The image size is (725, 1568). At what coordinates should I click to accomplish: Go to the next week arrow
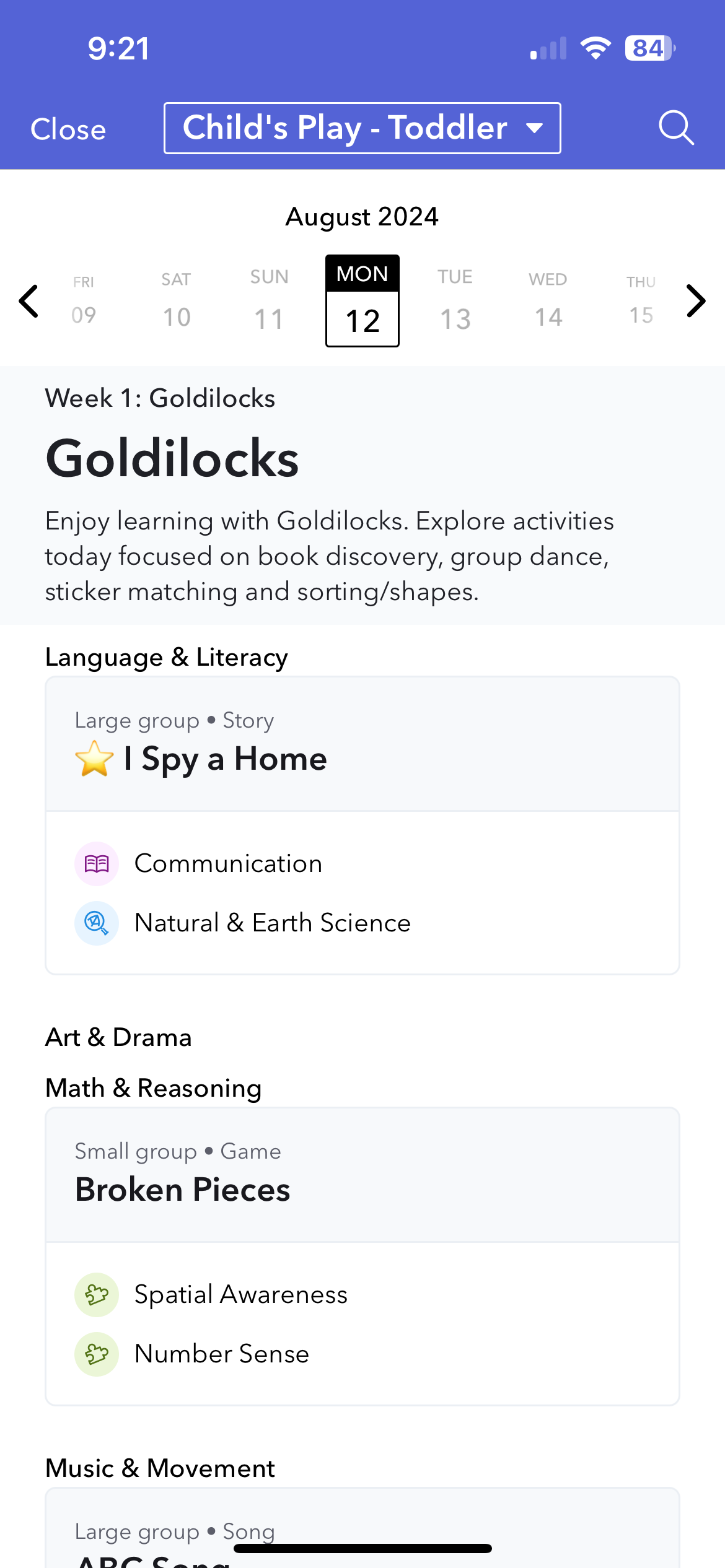696,302
